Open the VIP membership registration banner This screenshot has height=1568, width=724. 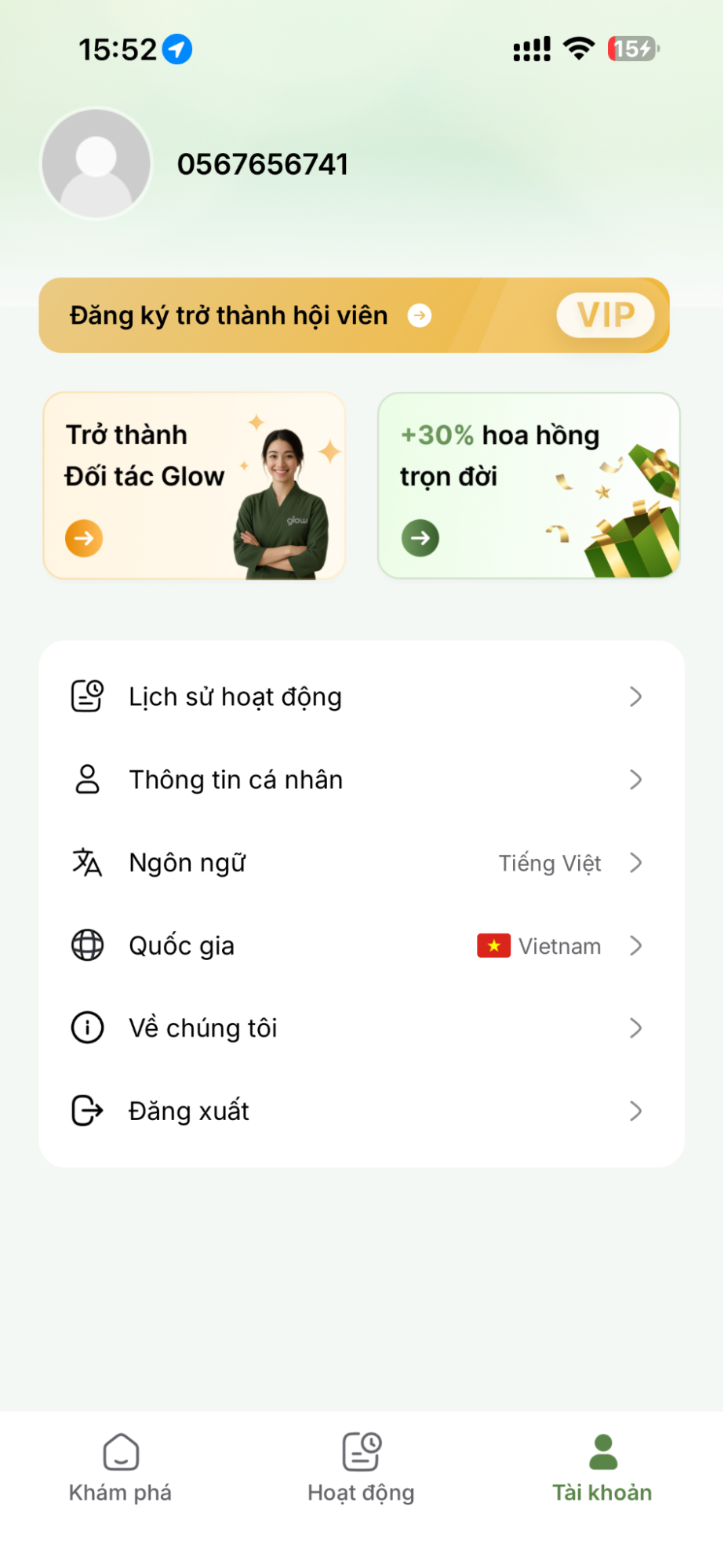click(354, 315)
